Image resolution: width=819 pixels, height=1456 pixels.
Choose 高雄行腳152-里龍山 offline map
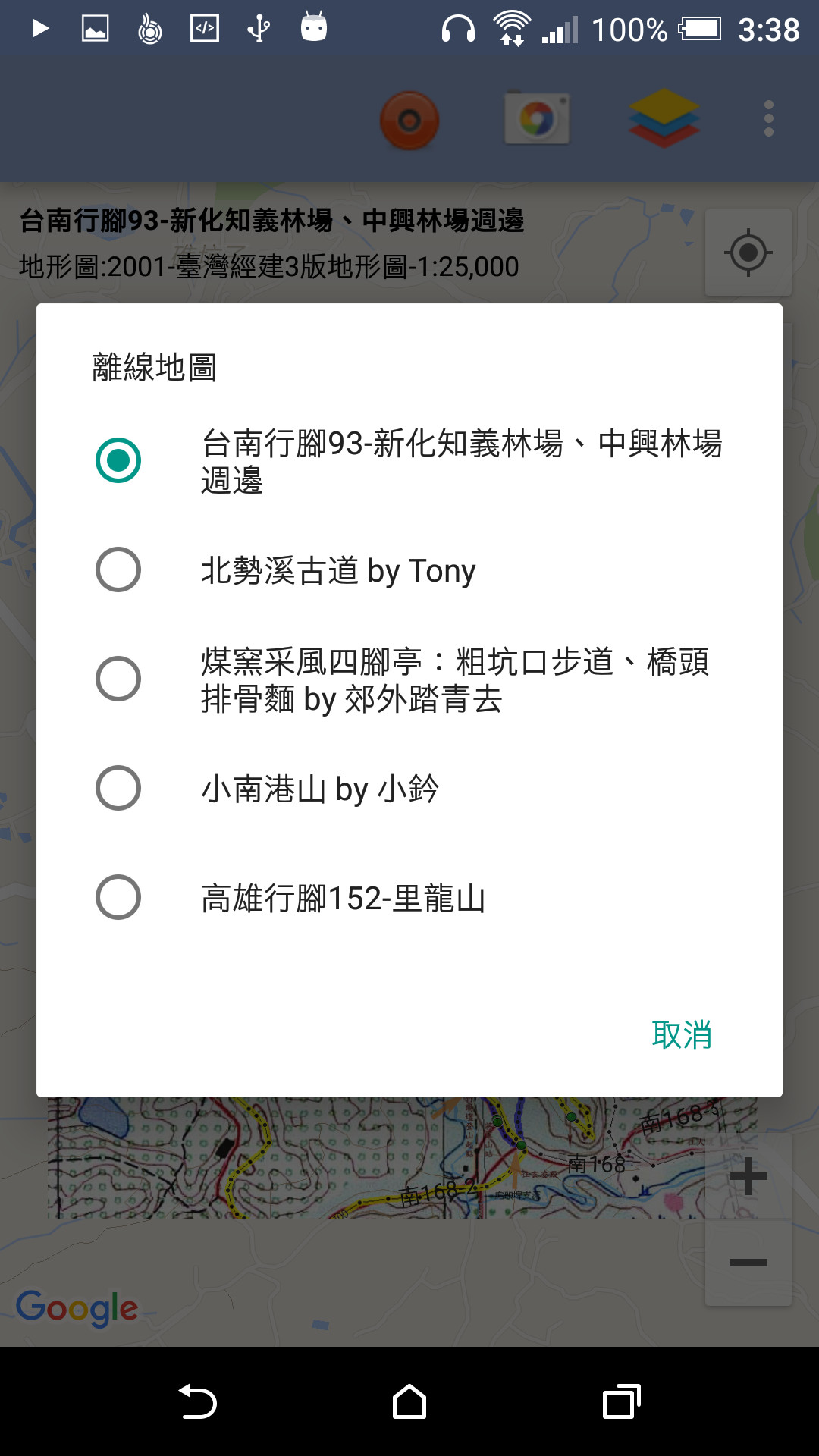[118, 897]
